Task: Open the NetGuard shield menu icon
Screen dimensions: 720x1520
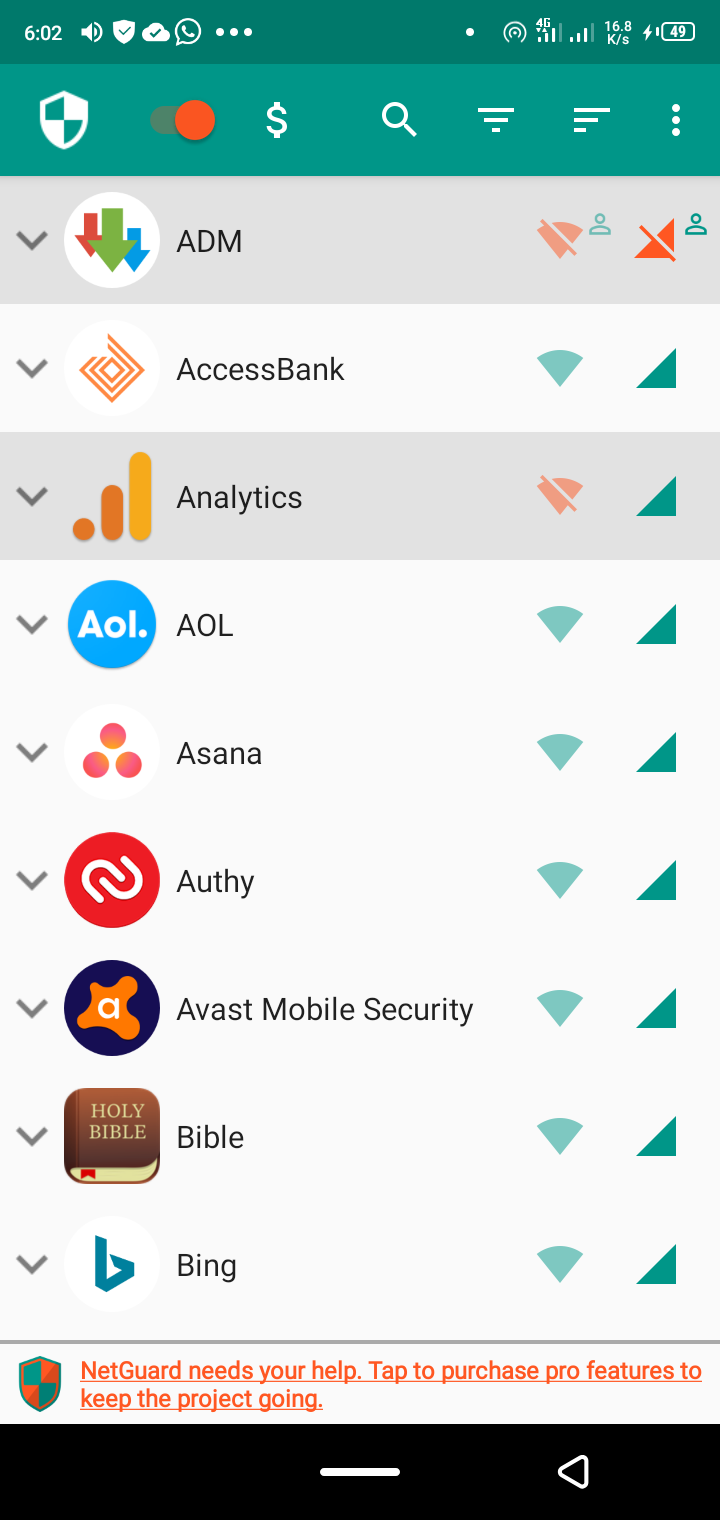Action: coord(63,119)
